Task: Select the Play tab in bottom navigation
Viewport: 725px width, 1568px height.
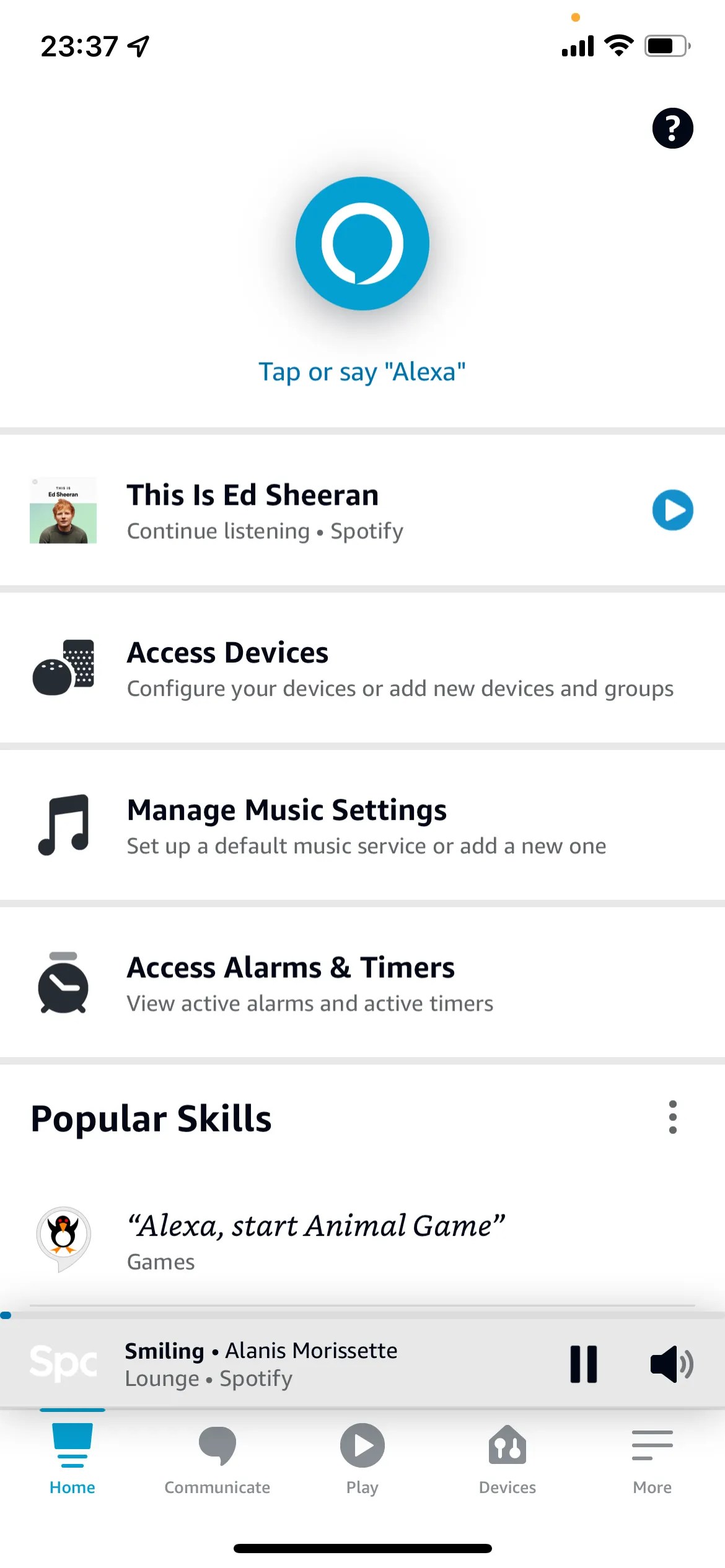Action: pos(362,1452)
